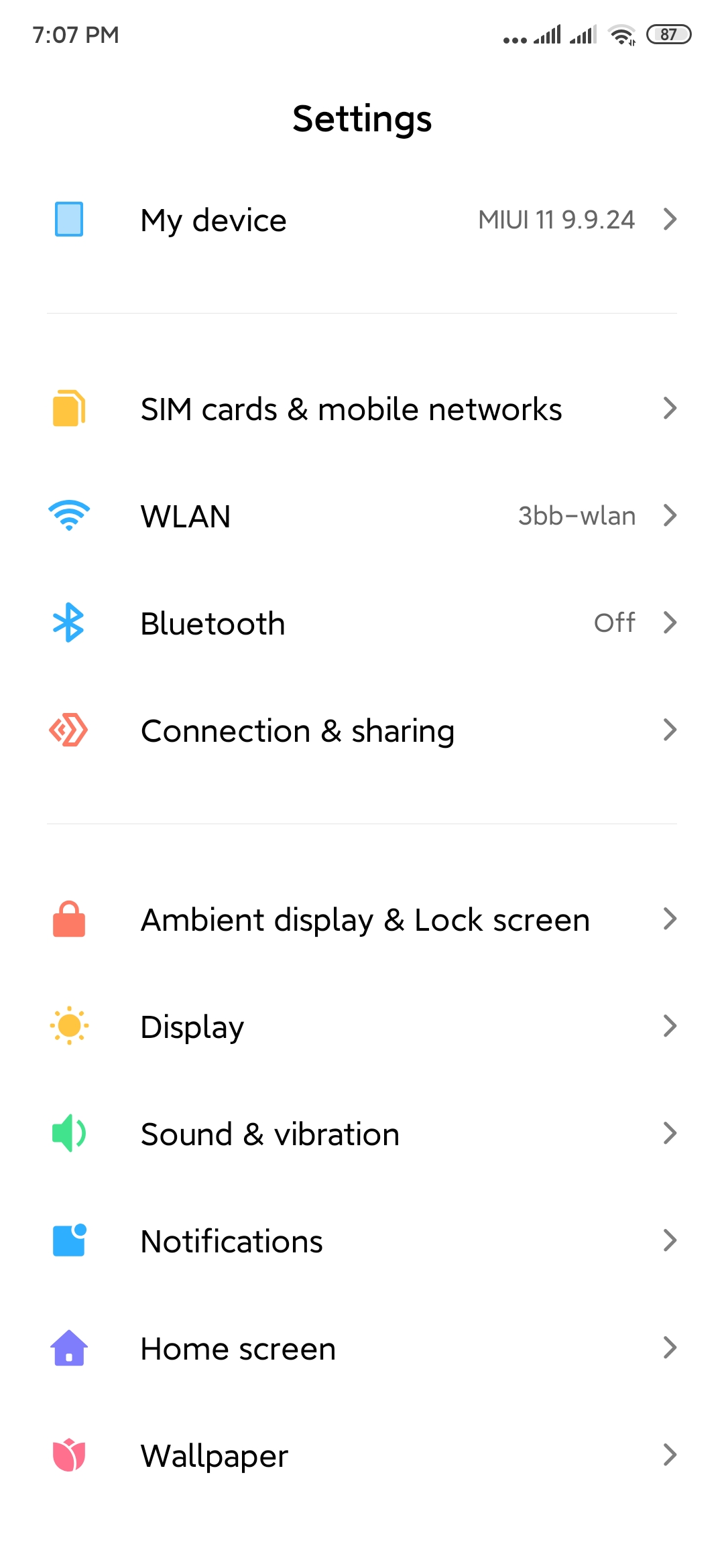
Task: Open SIM cards & mobile networks
Action: tap(362, 409)
